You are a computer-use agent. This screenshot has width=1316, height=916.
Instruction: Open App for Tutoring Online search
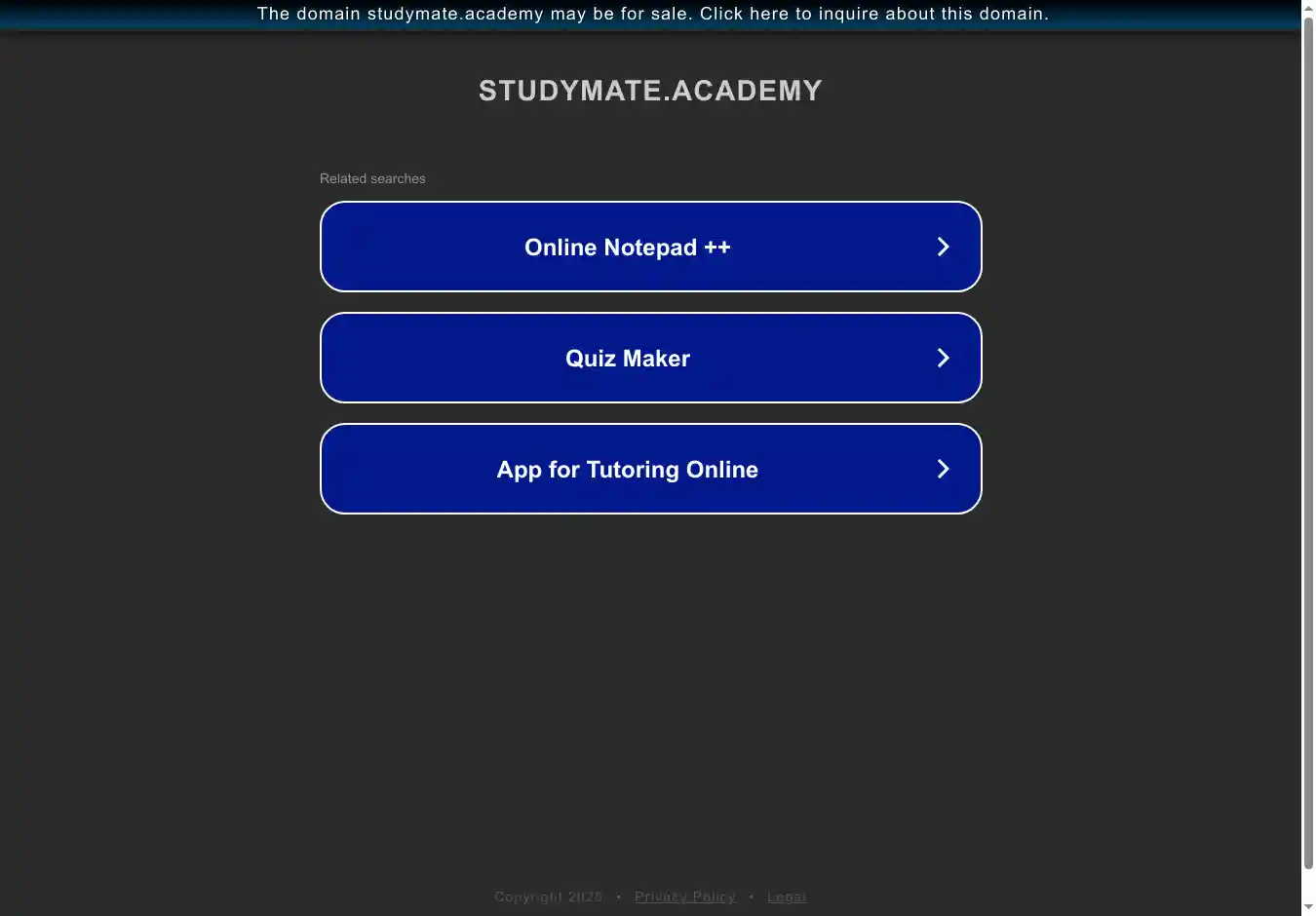point(650,469)
